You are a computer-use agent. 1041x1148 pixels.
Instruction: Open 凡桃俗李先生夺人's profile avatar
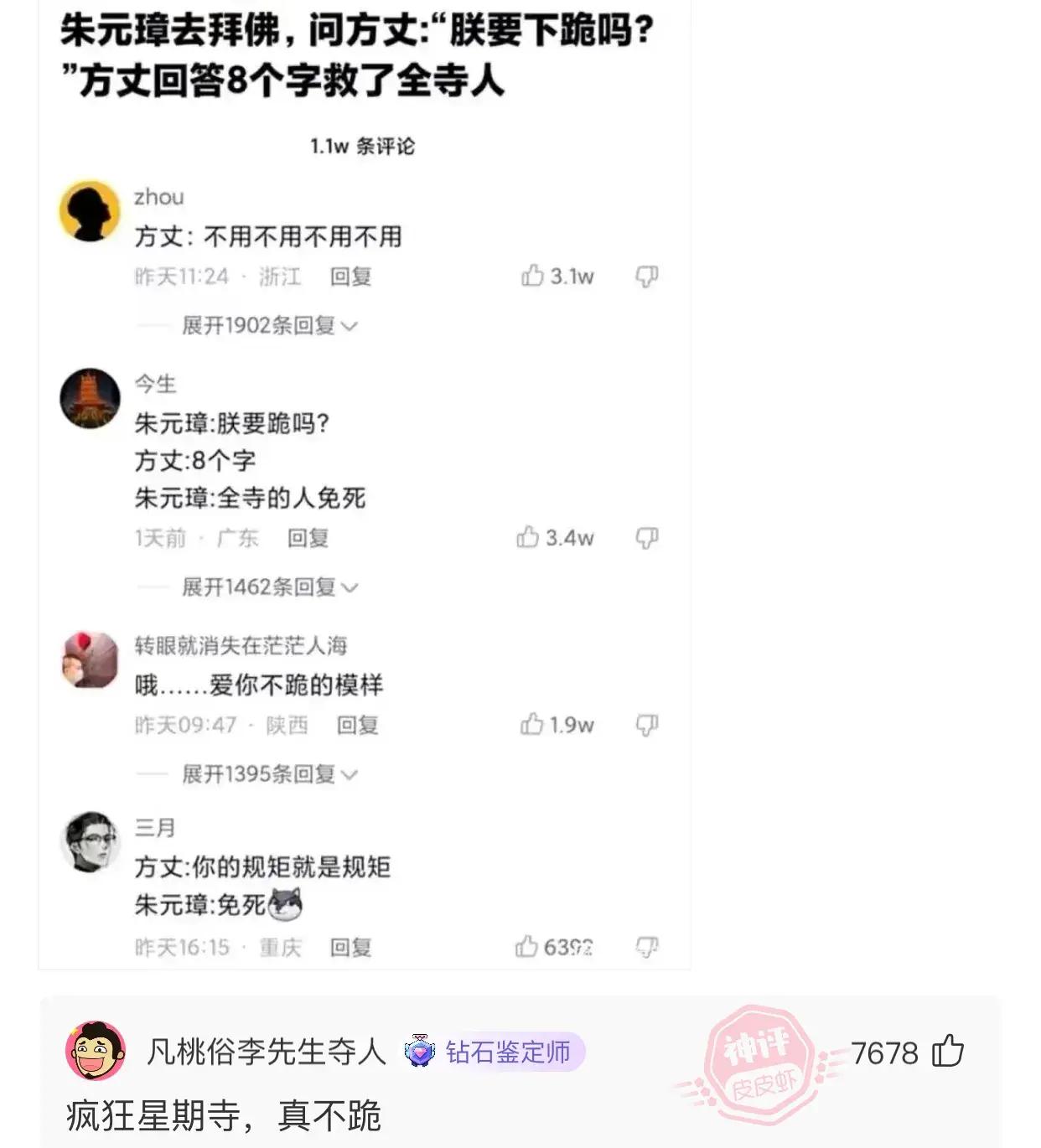click(96, 1051)
